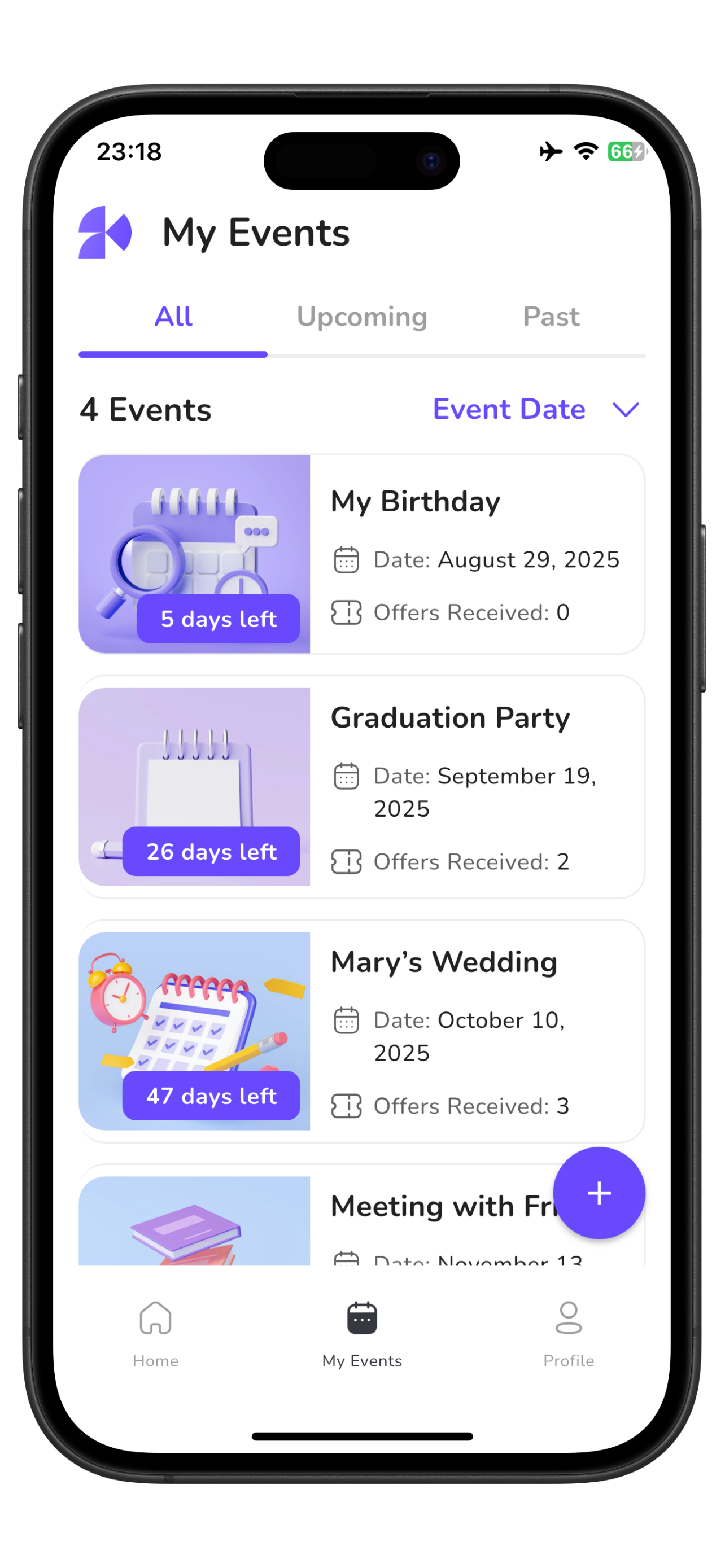725x1568 pixels.
Task: Add a new event with plus button
Action: click(599, 1193)
